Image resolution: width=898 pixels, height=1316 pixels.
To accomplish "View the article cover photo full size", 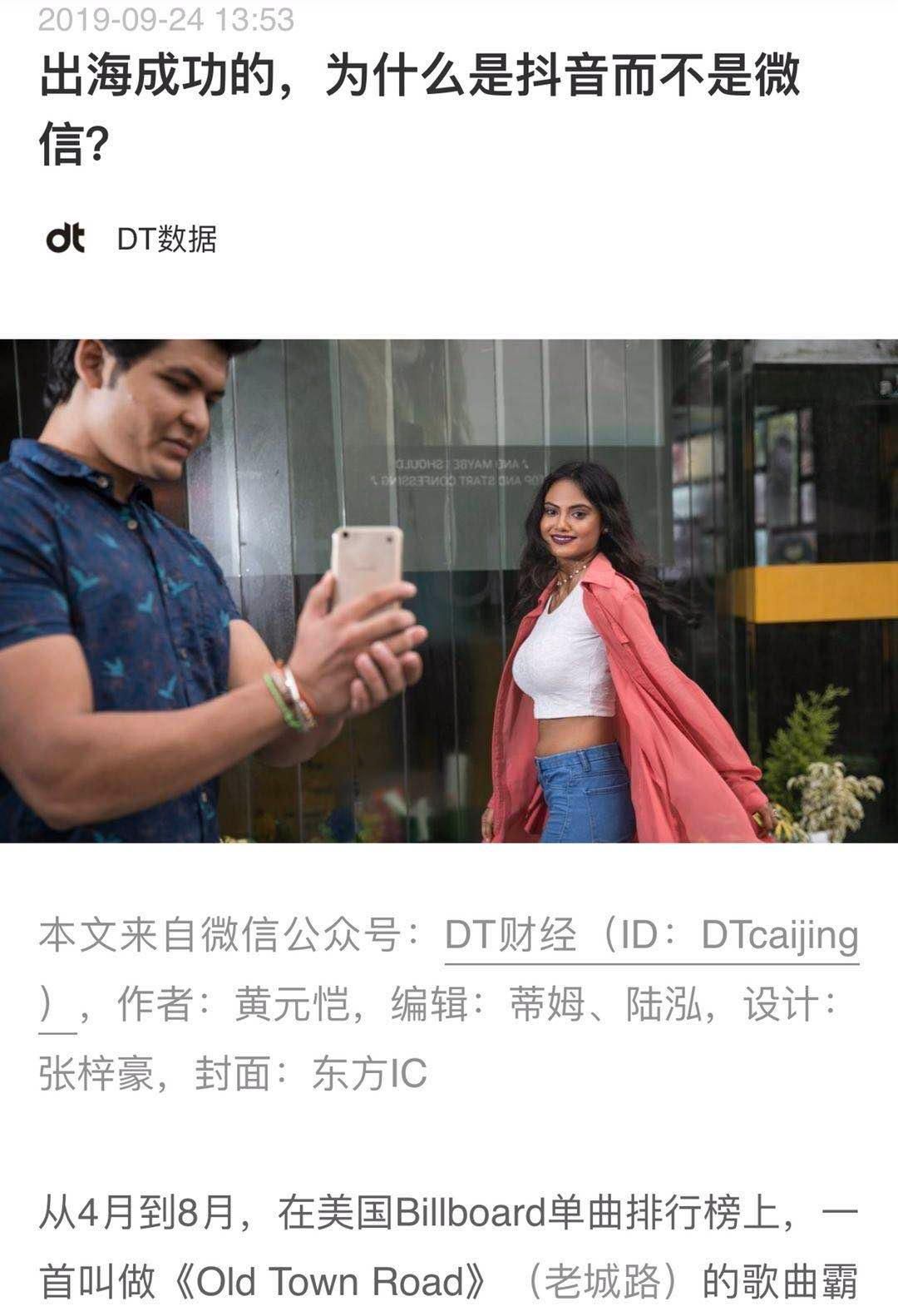I will click(449, 591).
